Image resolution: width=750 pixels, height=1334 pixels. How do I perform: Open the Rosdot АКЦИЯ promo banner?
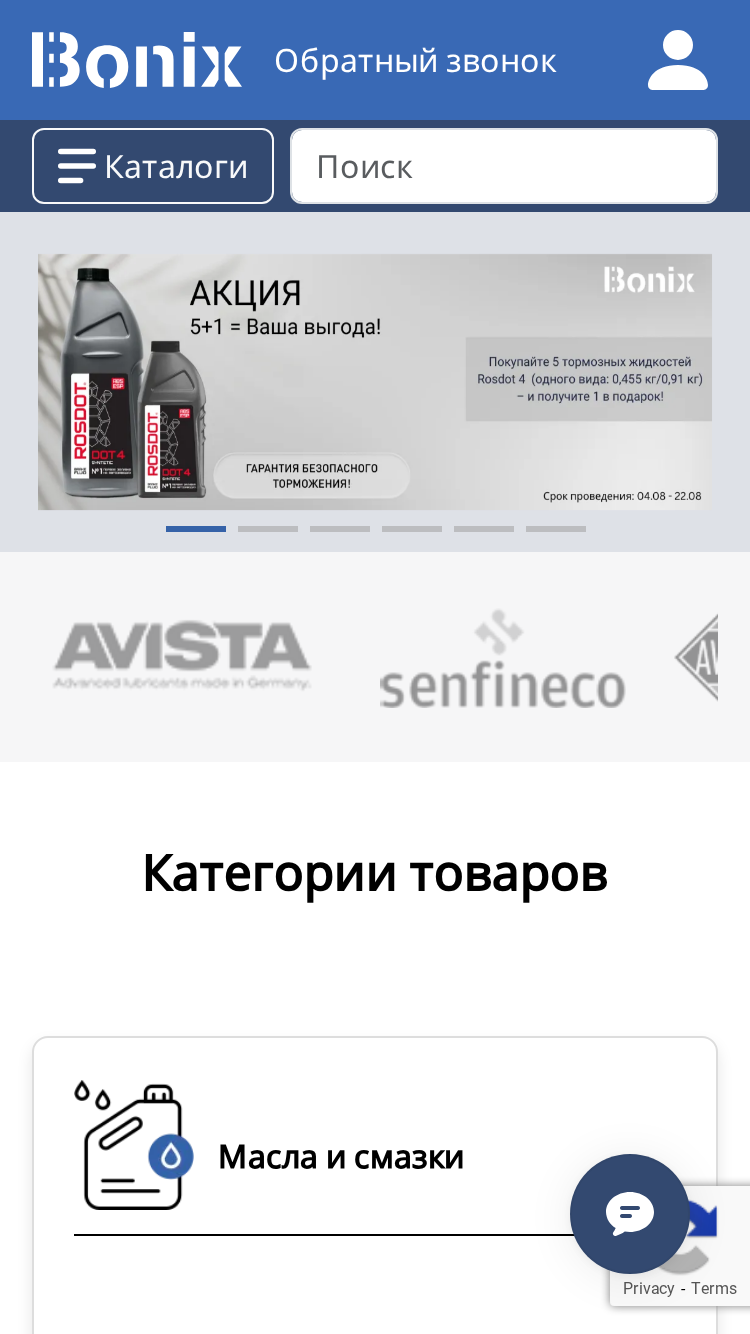pyautogui.click(x=375, y=382)
